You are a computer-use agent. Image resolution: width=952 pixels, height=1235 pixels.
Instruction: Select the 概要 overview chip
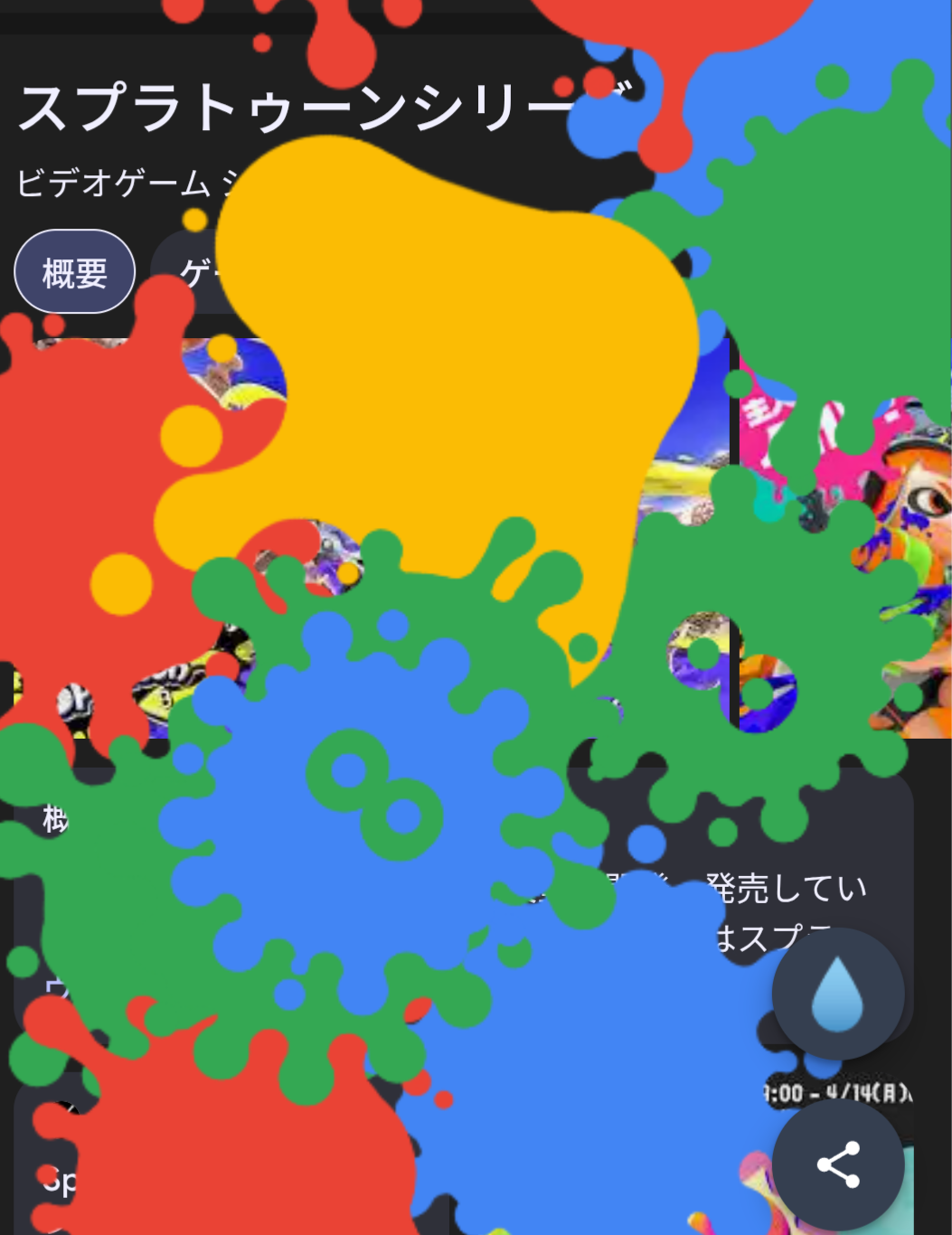click(73, 271)
